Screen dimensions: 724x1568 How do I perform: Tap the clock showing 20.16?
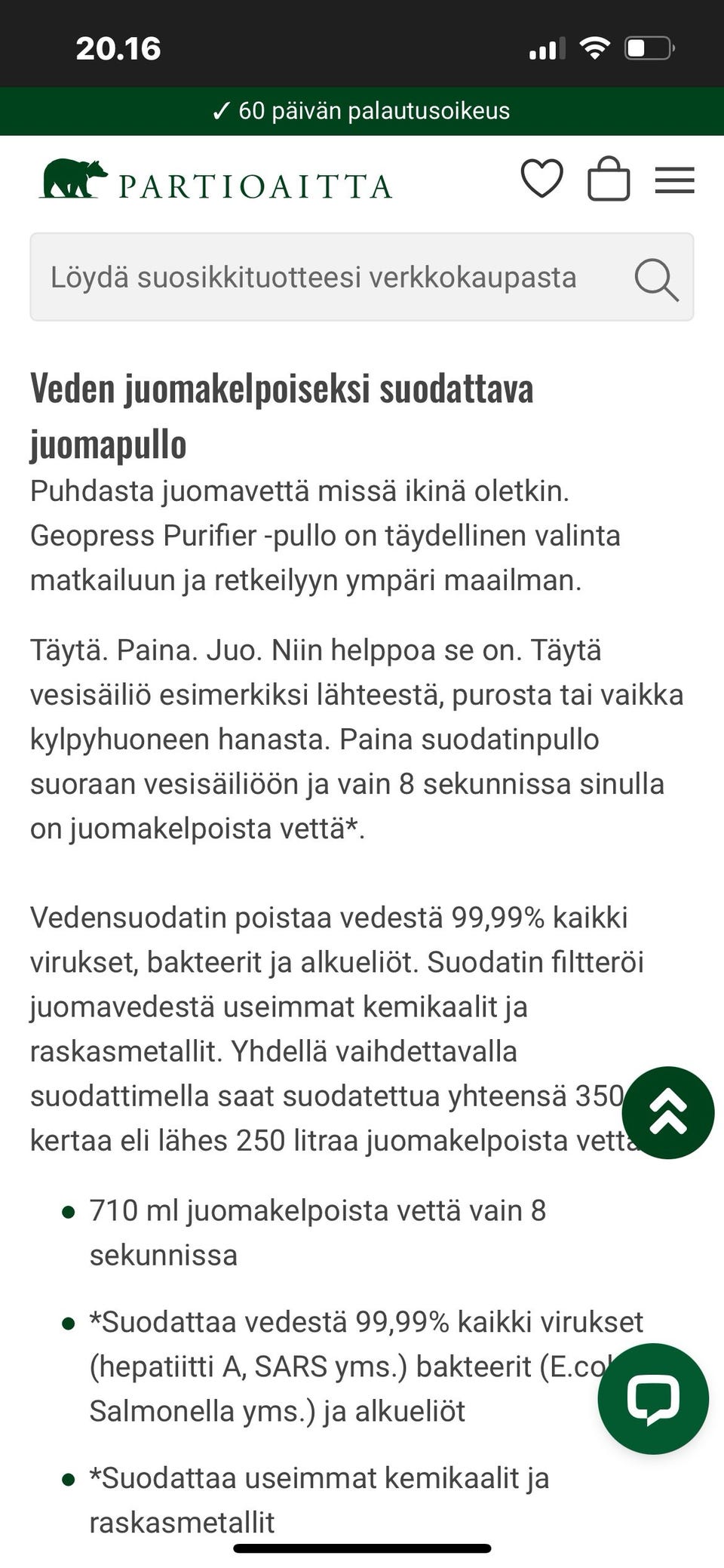(x=117, y=49)
